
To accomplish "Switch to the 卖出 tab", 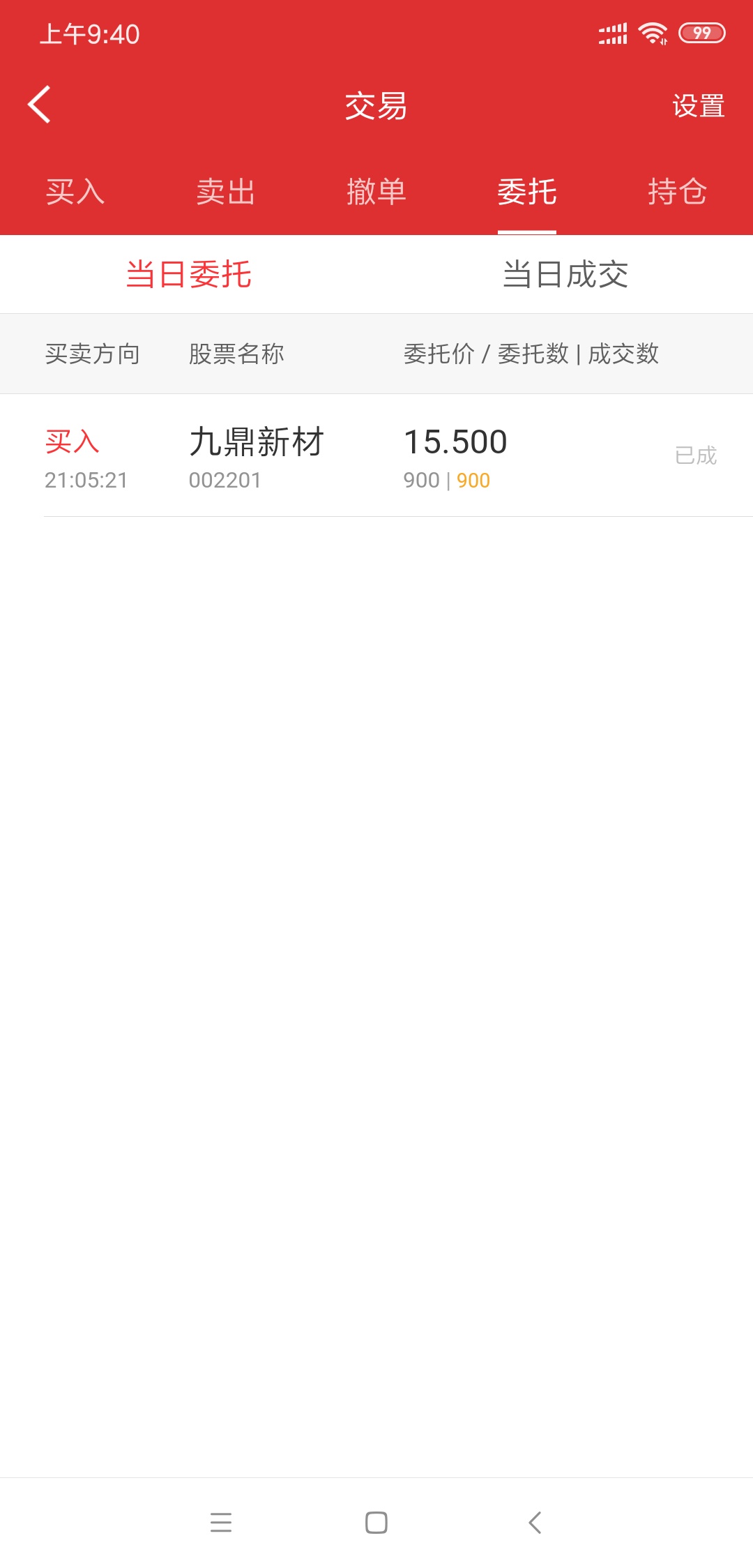I will coord(226,192).
